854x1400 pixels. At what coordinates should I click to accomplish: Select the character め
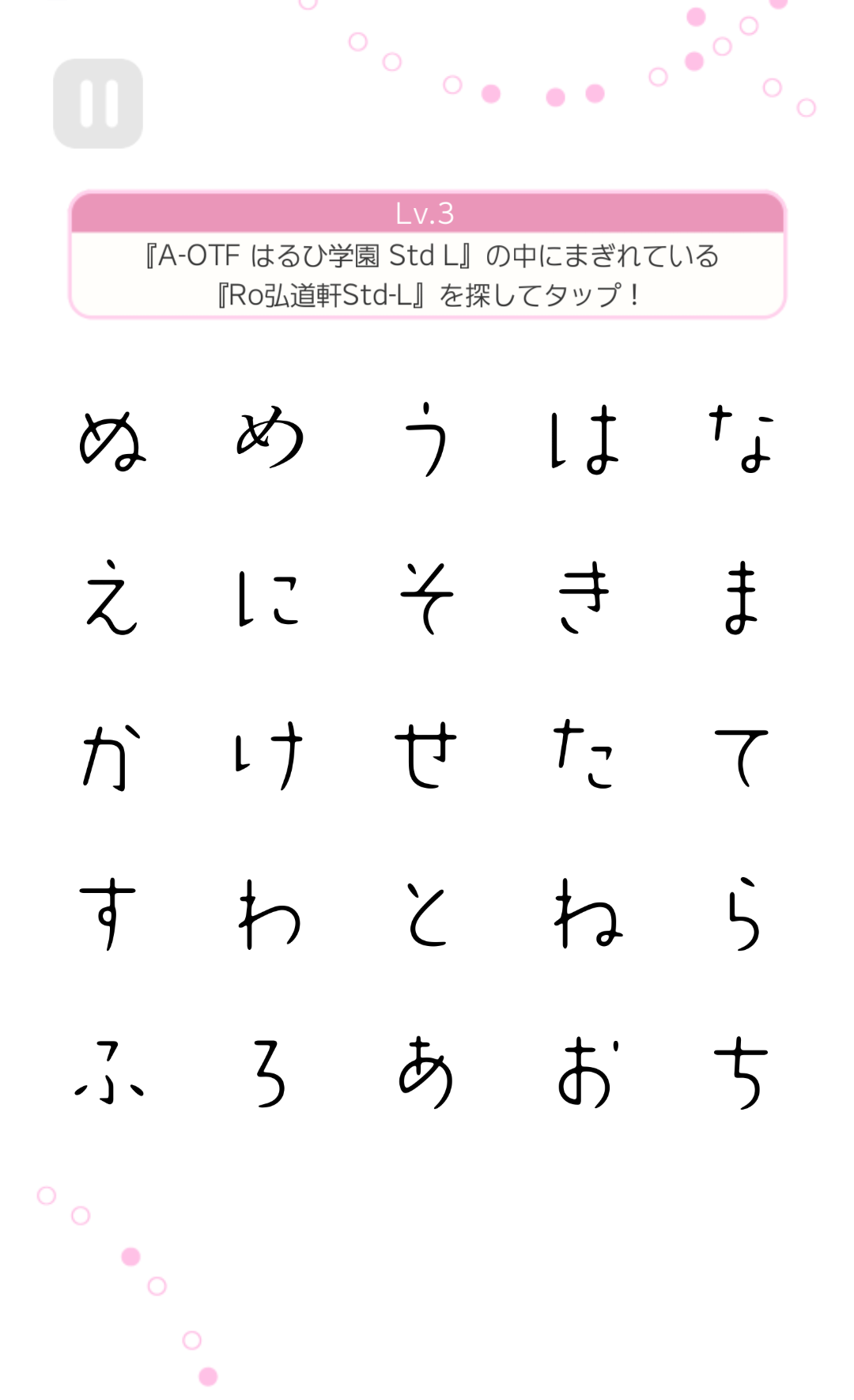[x=270, y=438]
